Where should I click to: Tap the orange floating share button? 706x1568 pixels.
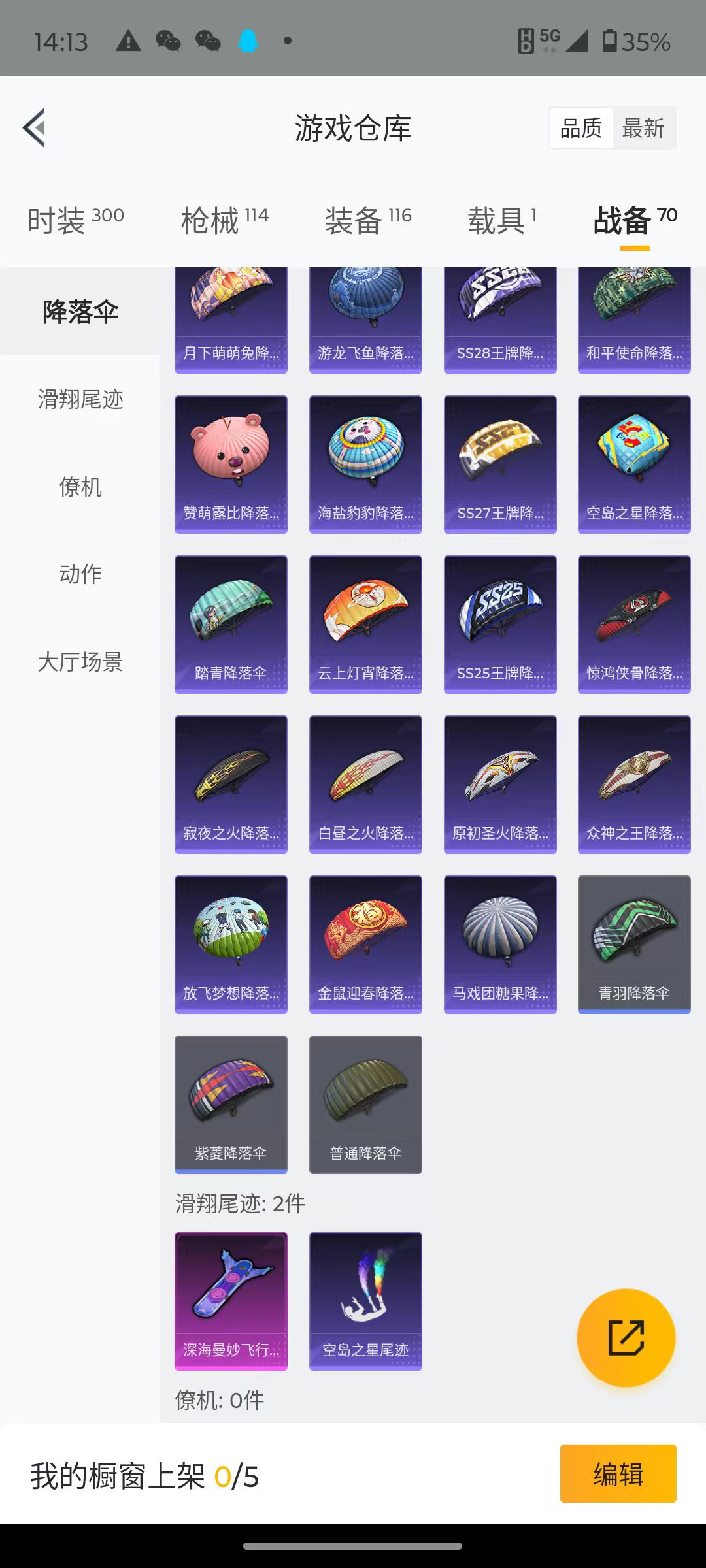click(626, 1337)
